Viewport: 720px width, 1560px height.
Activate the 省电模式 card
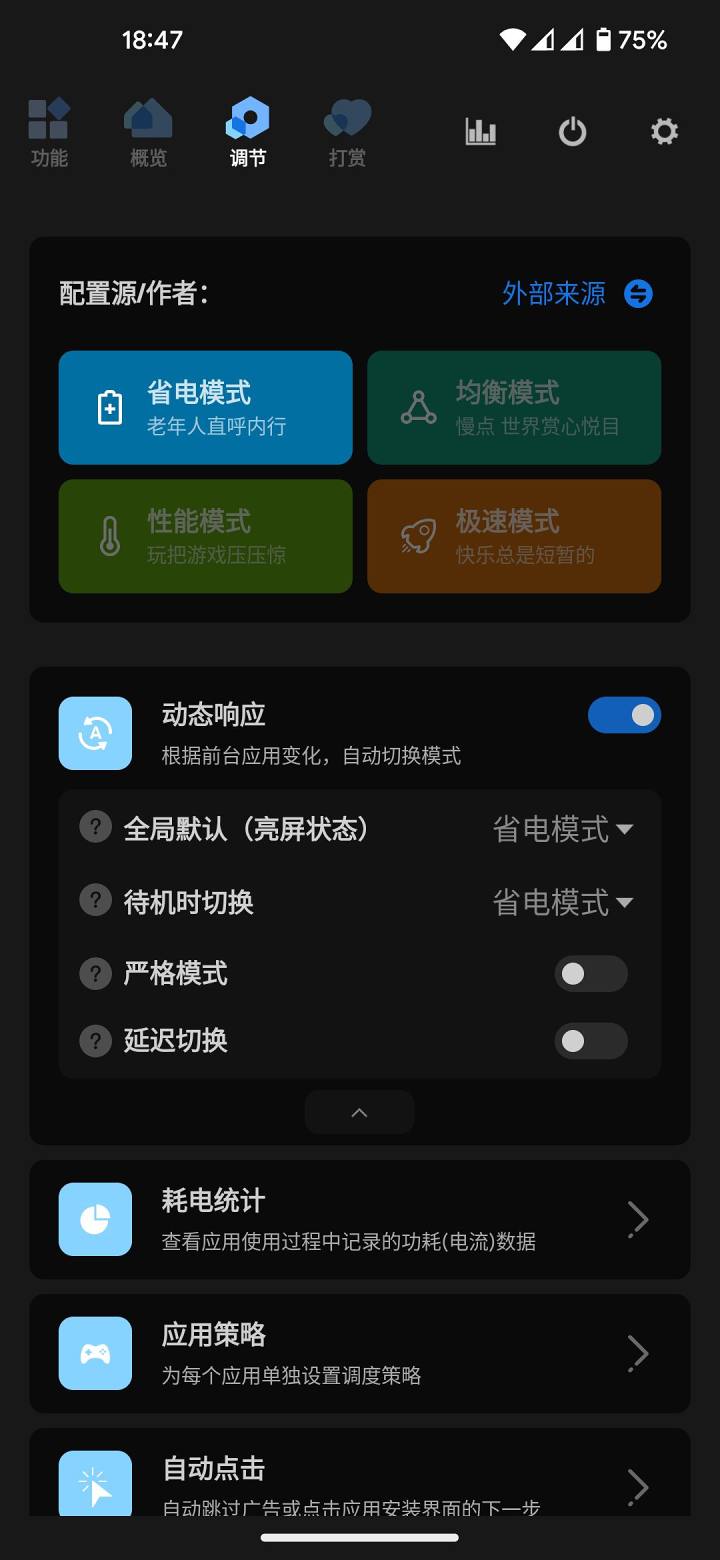[205, 407]
